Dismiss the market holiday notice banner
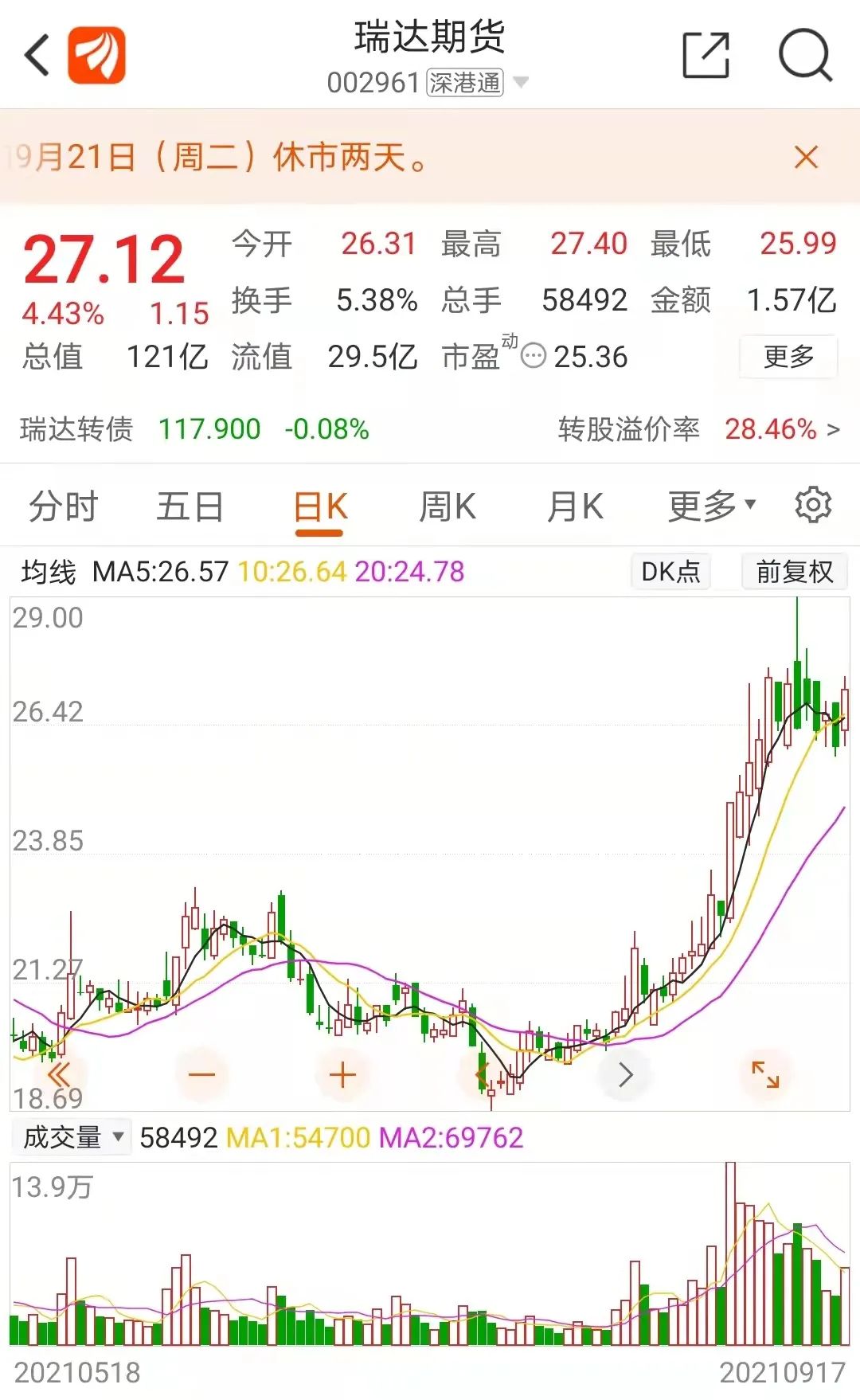The height and width of the screenshot is (1400, 860). 806,157
